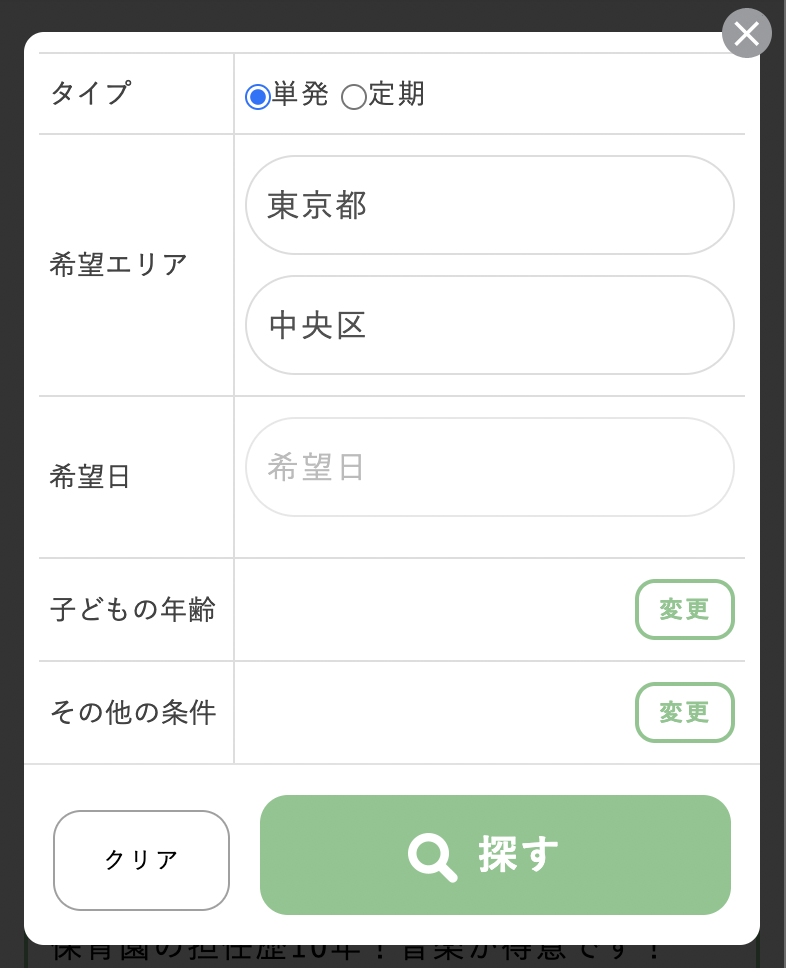This screenshot has width=786, height=968.
Task: Open the 希望日 date input field
Action: click(489, 466)
